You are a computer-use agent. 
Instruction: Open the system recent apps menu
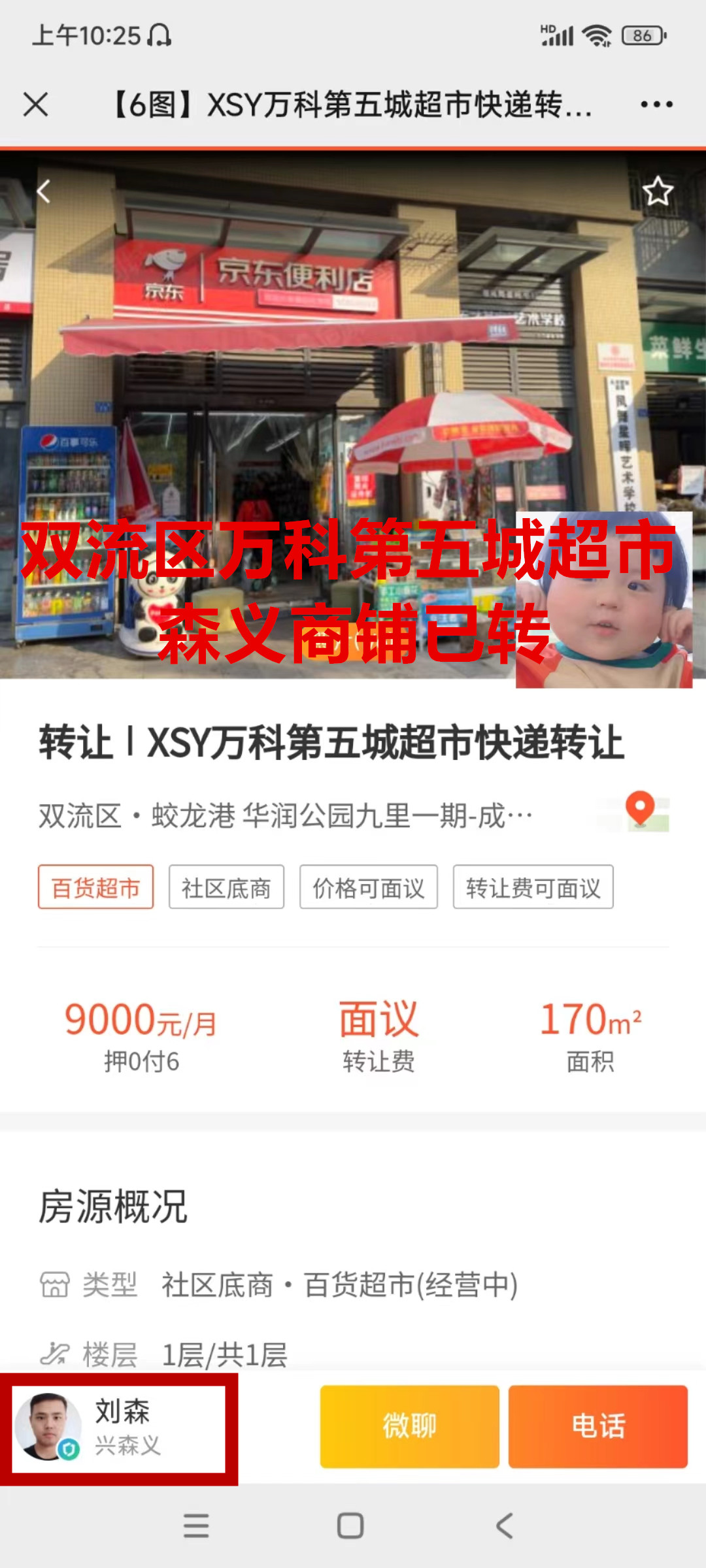(x=196, y=1526)
